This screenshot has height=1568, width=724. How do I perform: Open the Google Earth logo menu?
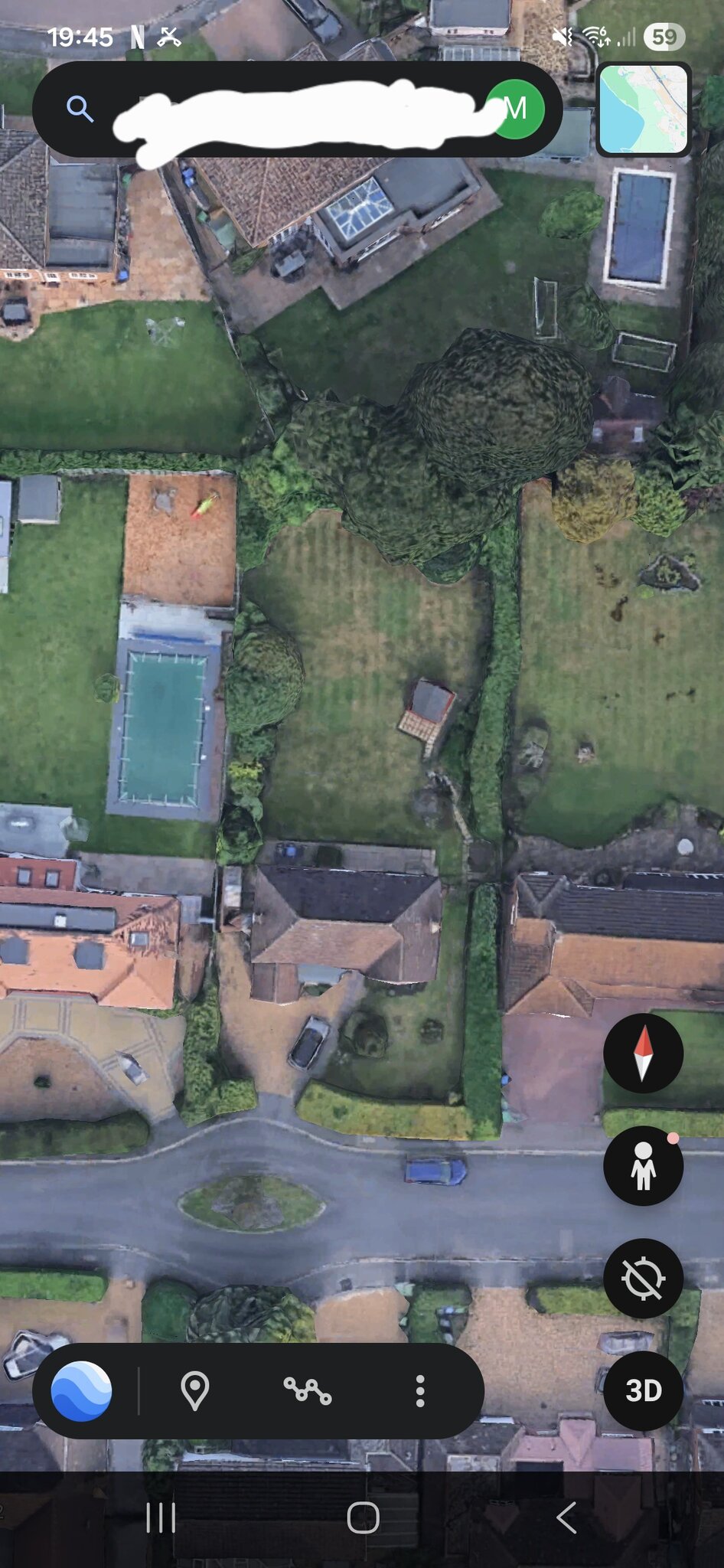click(81, 1391)
